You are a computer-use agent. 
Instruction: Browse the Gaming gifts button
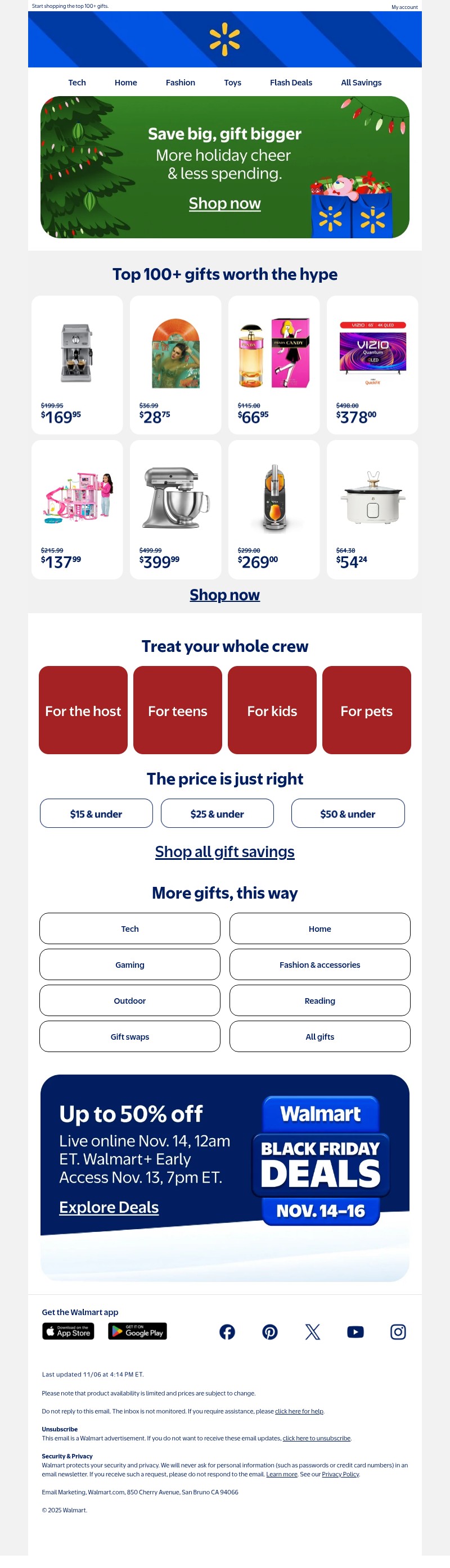point(130,965)
